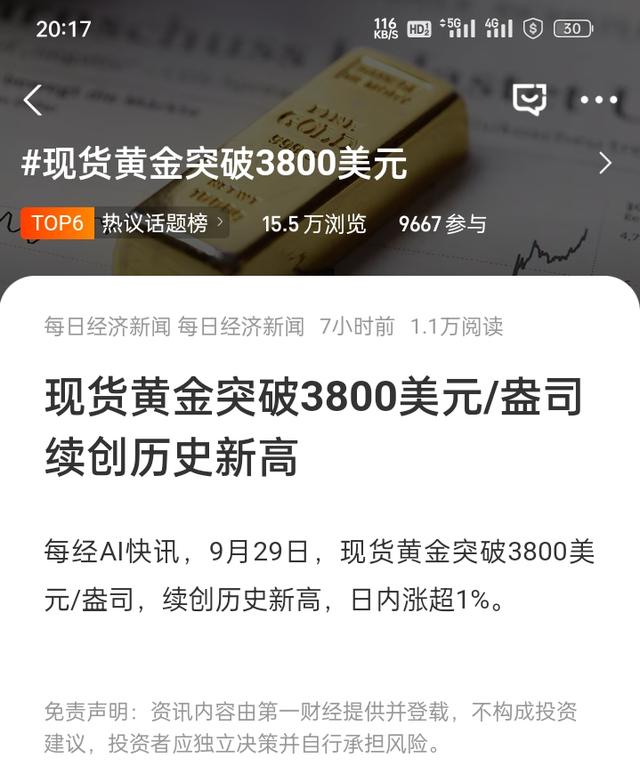This screenshot has height=782, width=640.
Task: Go back with the arrow icon
Action: (33, 100)
